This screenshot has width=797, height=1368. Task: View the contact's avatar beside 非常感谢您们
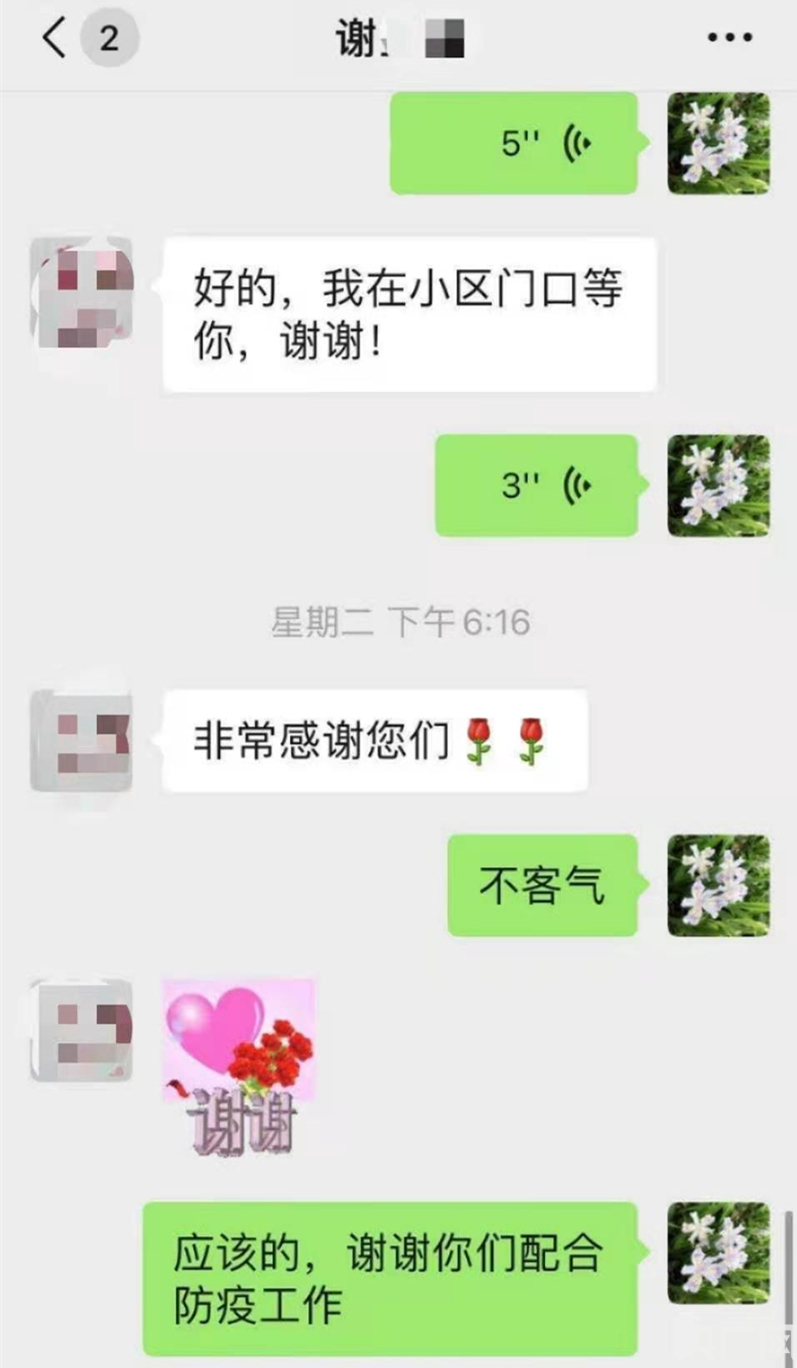(81, 741)
